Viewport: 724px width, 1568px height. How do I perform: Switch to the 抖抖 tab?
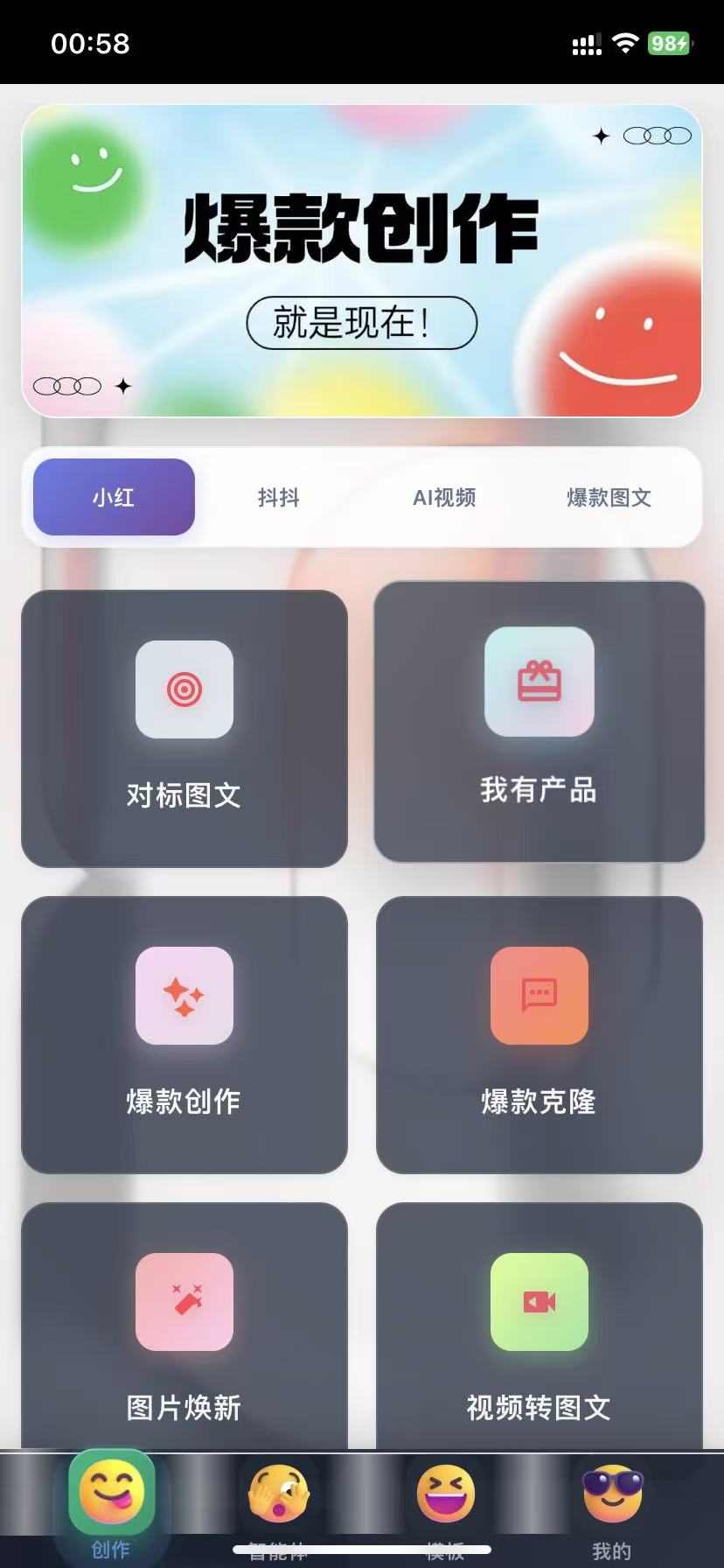278,498
